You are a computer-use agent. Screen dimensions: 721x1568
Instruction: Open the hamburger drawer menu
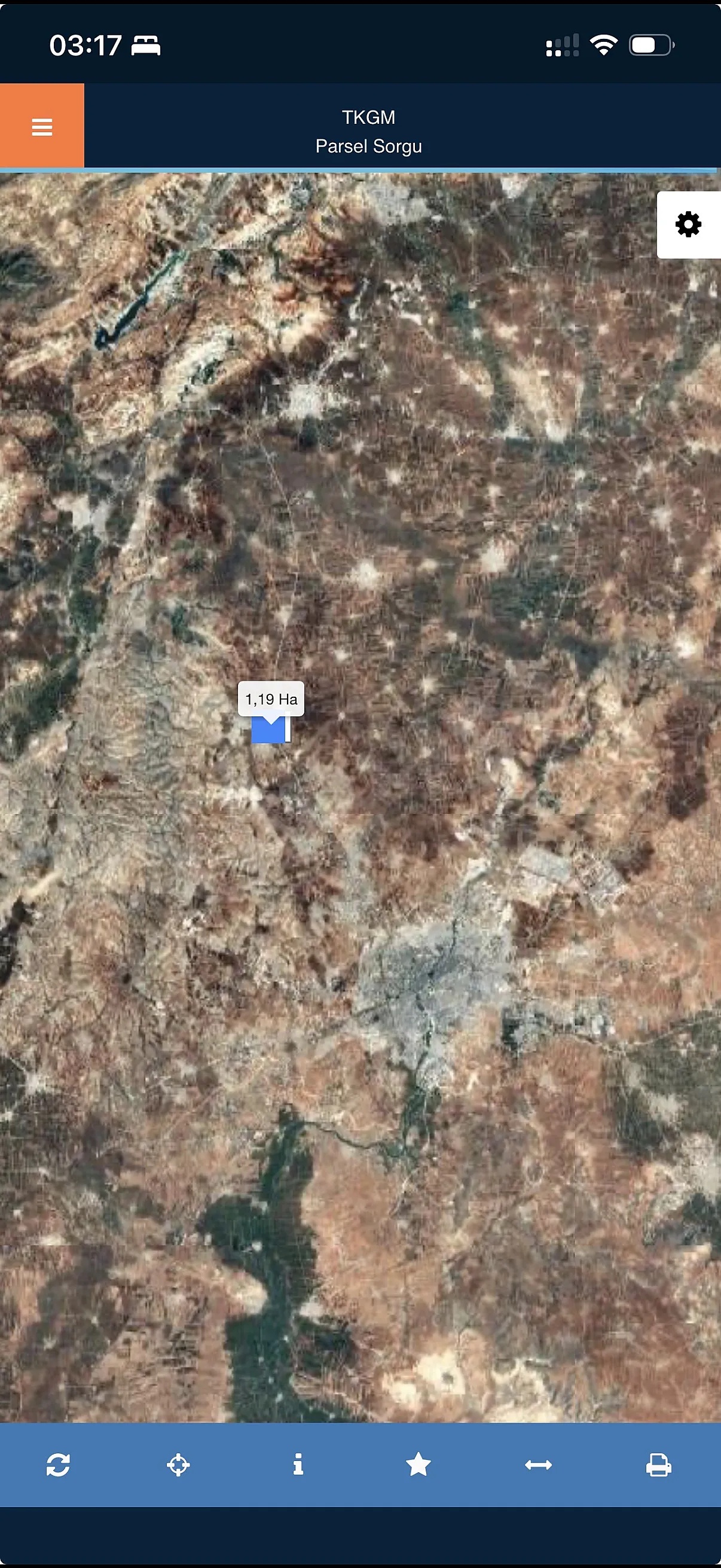point(41,127)
